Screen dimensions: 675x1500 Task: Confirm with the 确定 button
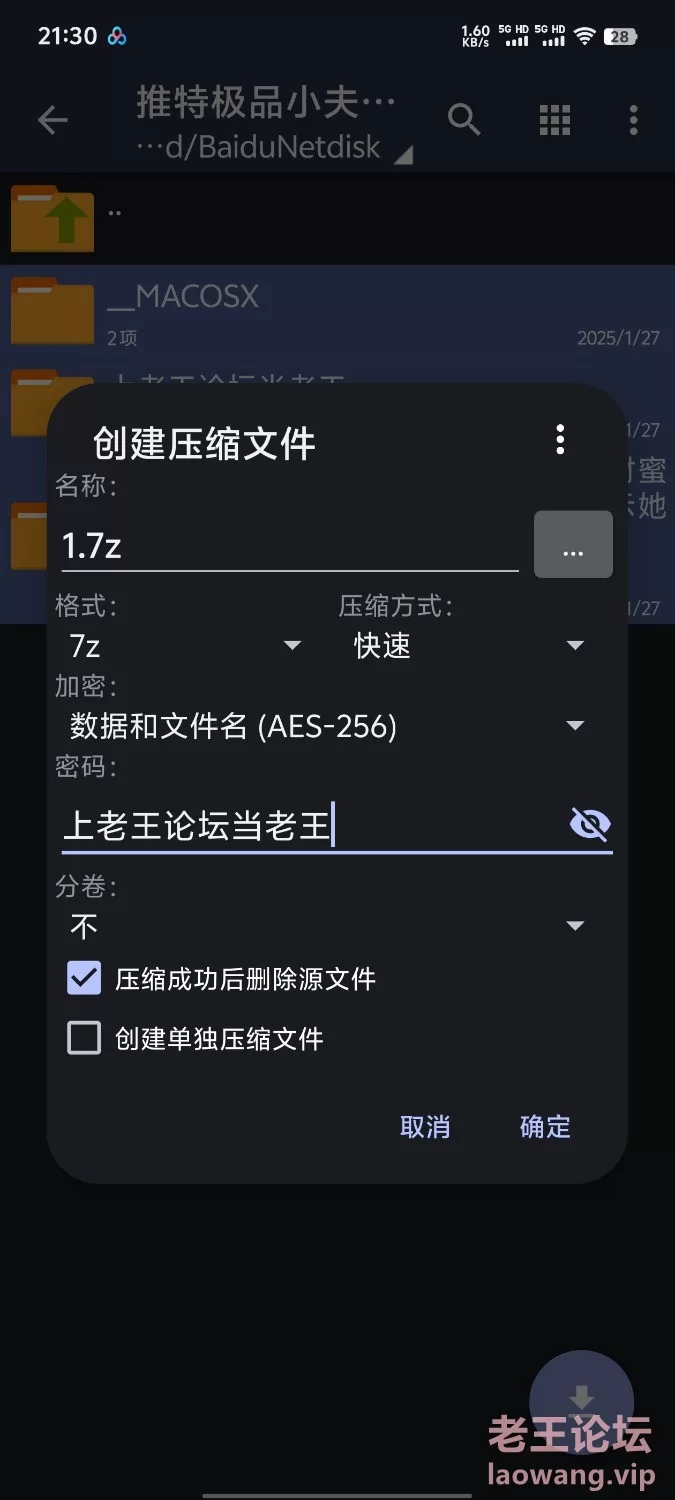[x=545, y=1127]
